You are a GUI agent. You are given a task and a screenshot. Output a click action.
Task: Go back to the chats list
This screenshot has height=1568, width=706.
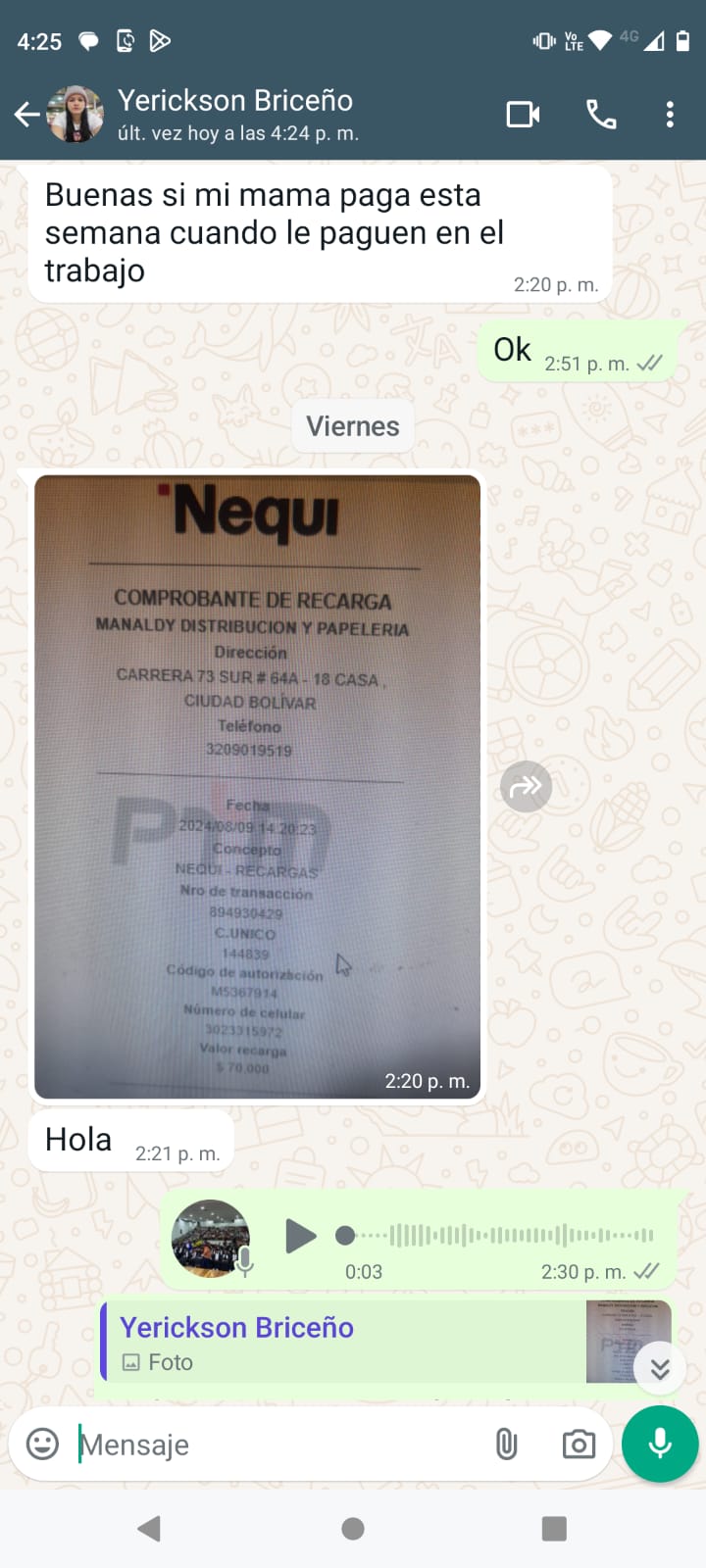click(27, 115)
